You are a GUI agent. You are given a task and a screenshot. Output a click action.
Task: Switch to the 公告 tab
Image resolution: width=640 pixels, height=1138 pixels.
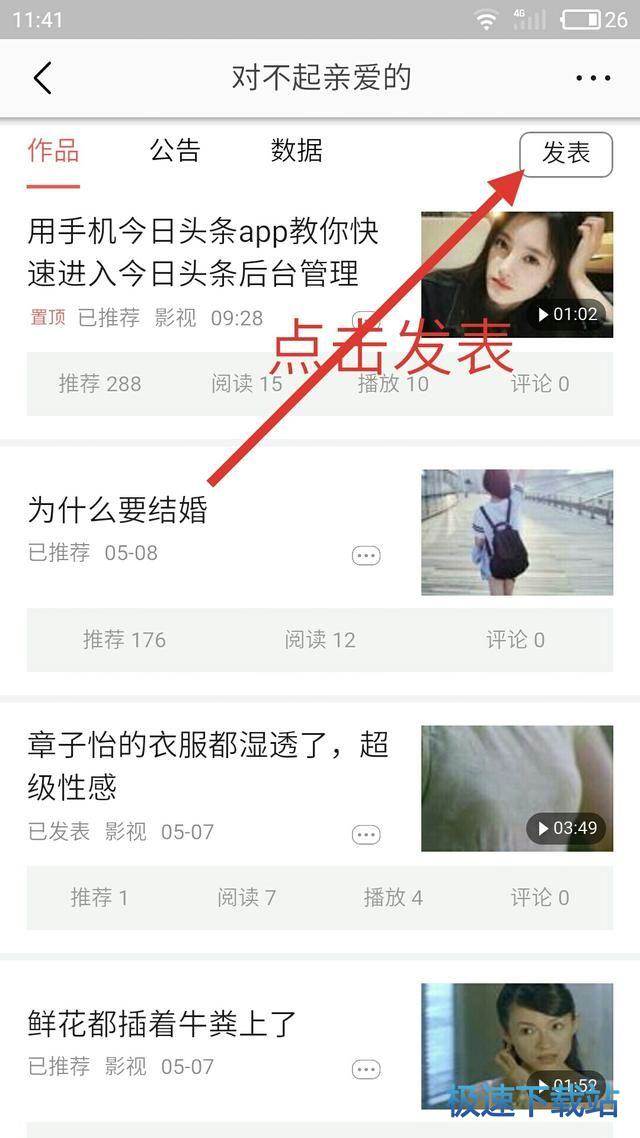[x=175, y=151]
